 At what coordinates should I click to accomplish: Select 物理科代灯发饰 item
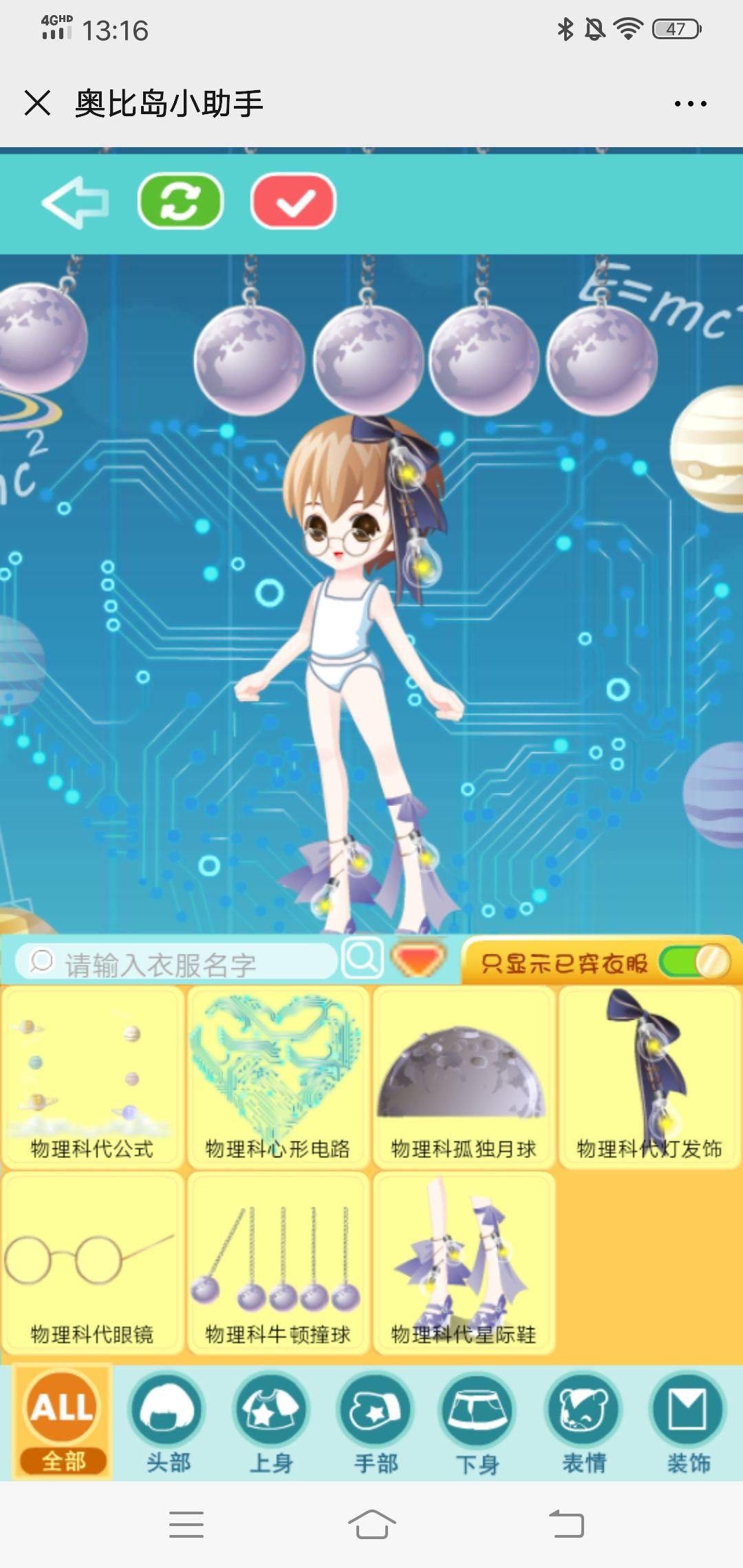coord(649,1078)
